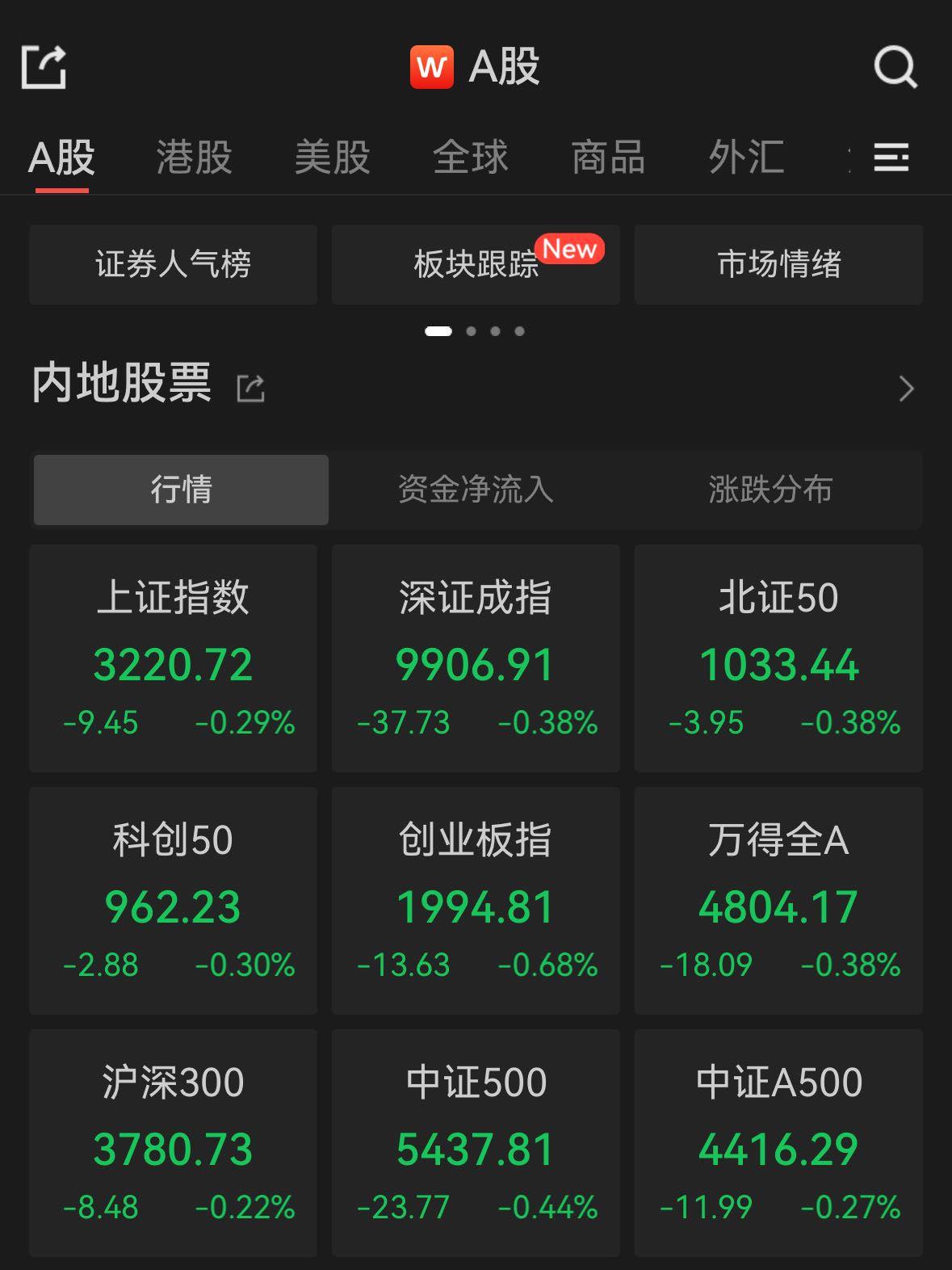Open the search icon
The height and width of the screenshot is (1270, 952).
895,67
